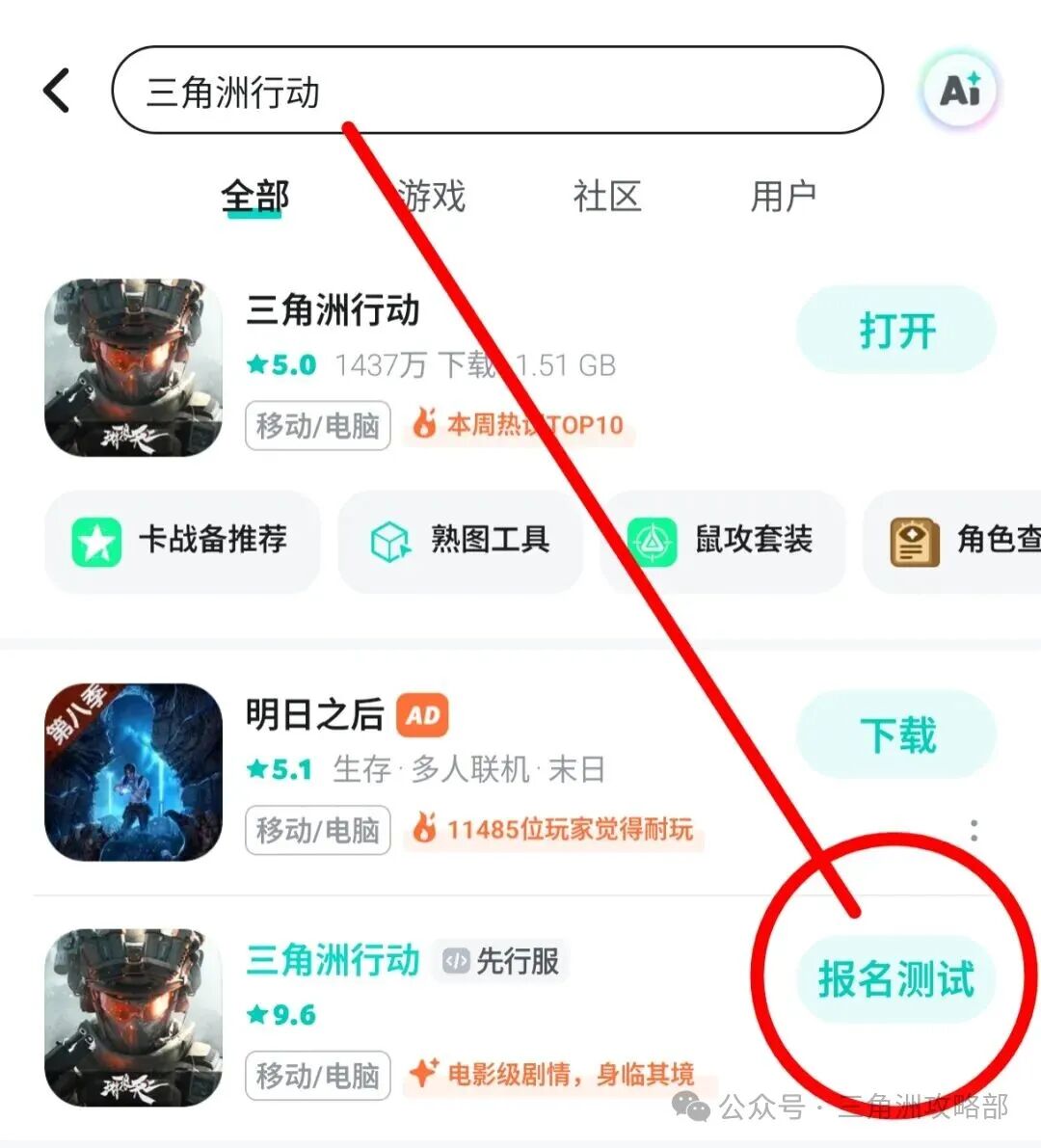View the 明日之后 game details
This screenshot has height=1148, width=1041.
pos(314,715)
